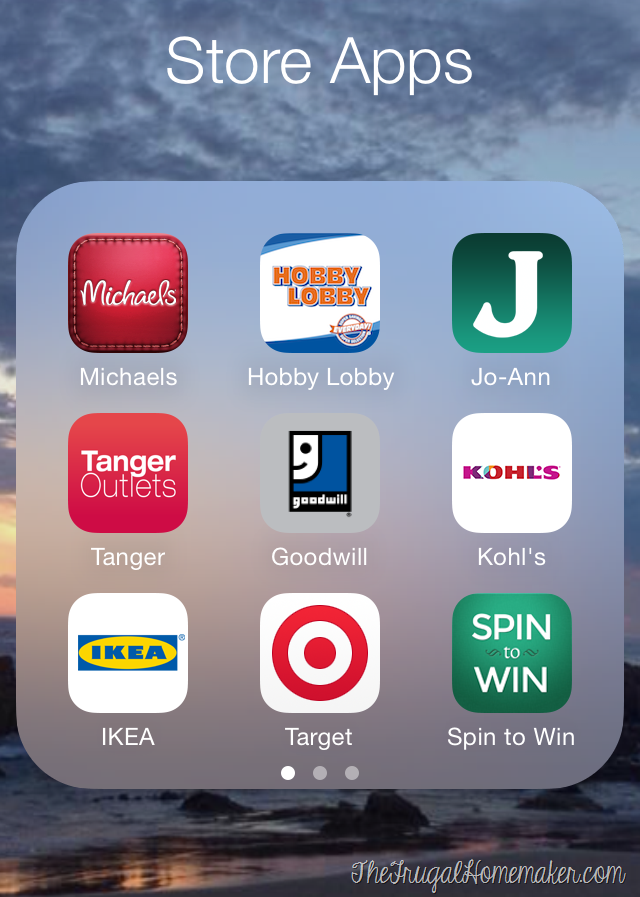
Task: Open the Spin to Win app
Action: (511, 653)
